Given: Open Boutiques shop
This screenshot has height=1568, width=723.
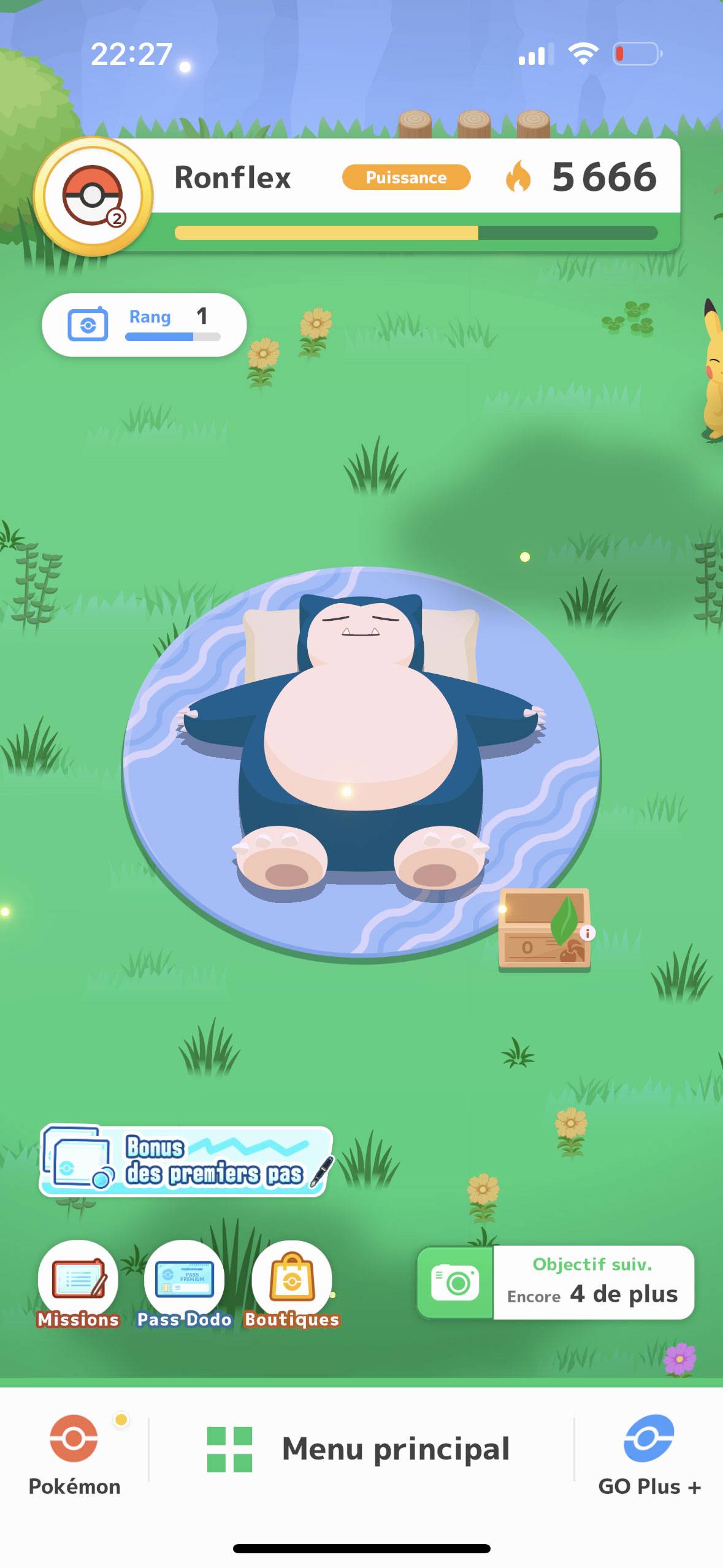Looking at the screenshot, I should (292, 1285).
